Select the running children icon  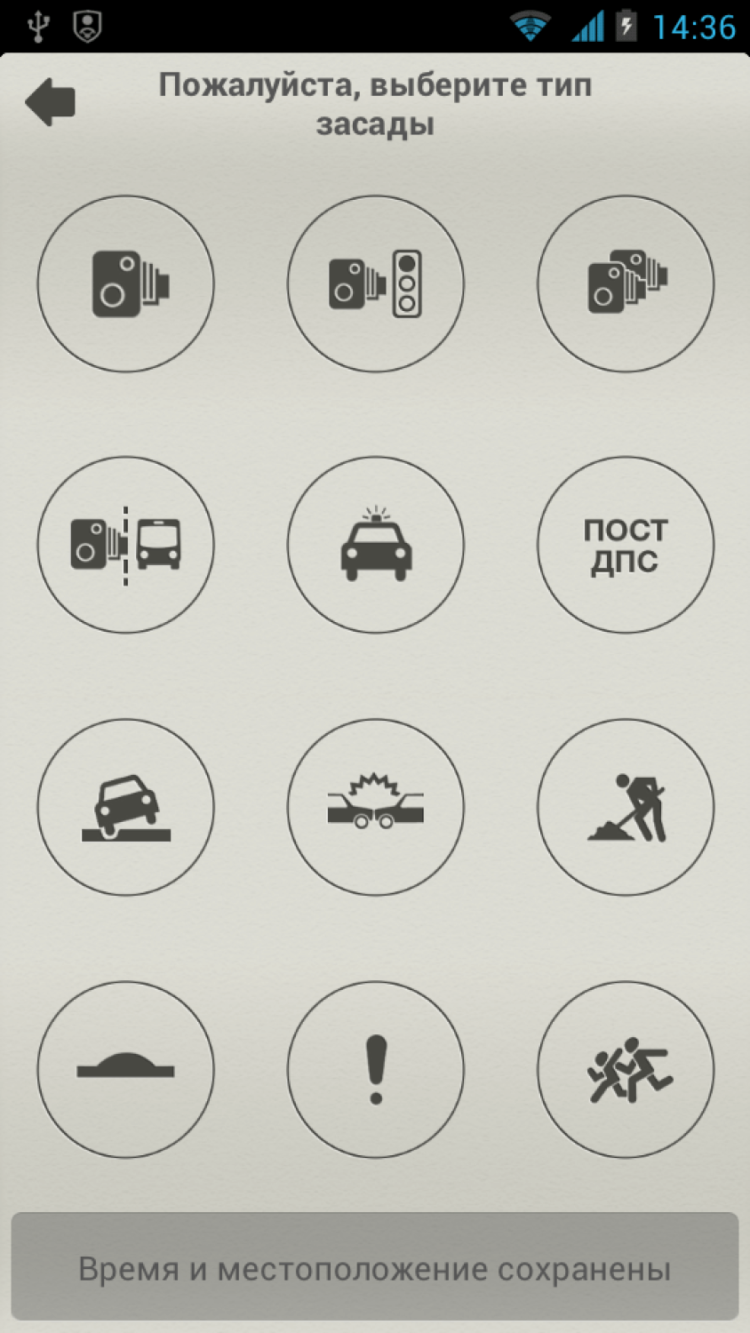click(625, 1069)
